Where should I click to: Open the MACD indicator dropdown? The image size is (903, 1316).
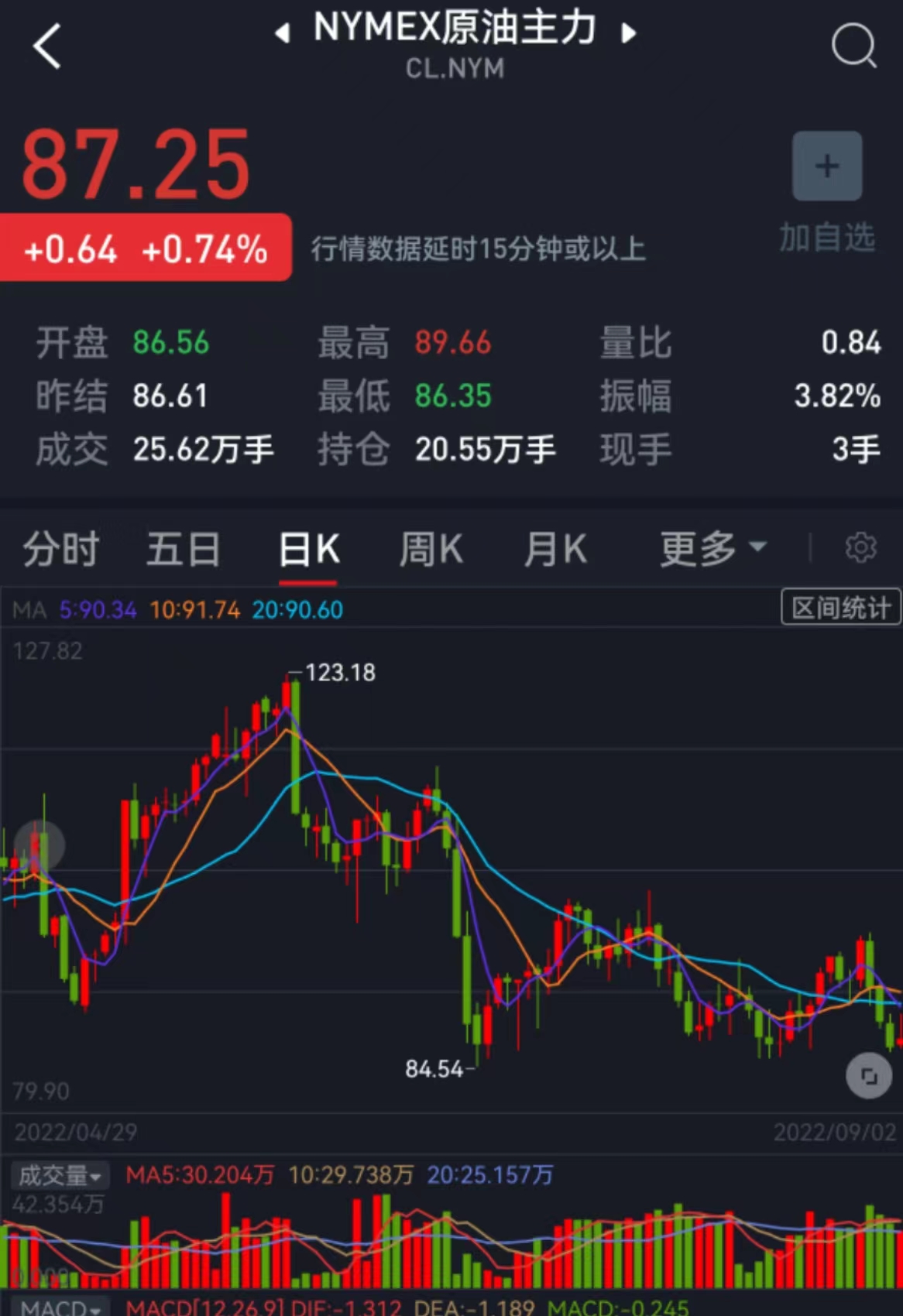pos(60,1307)
